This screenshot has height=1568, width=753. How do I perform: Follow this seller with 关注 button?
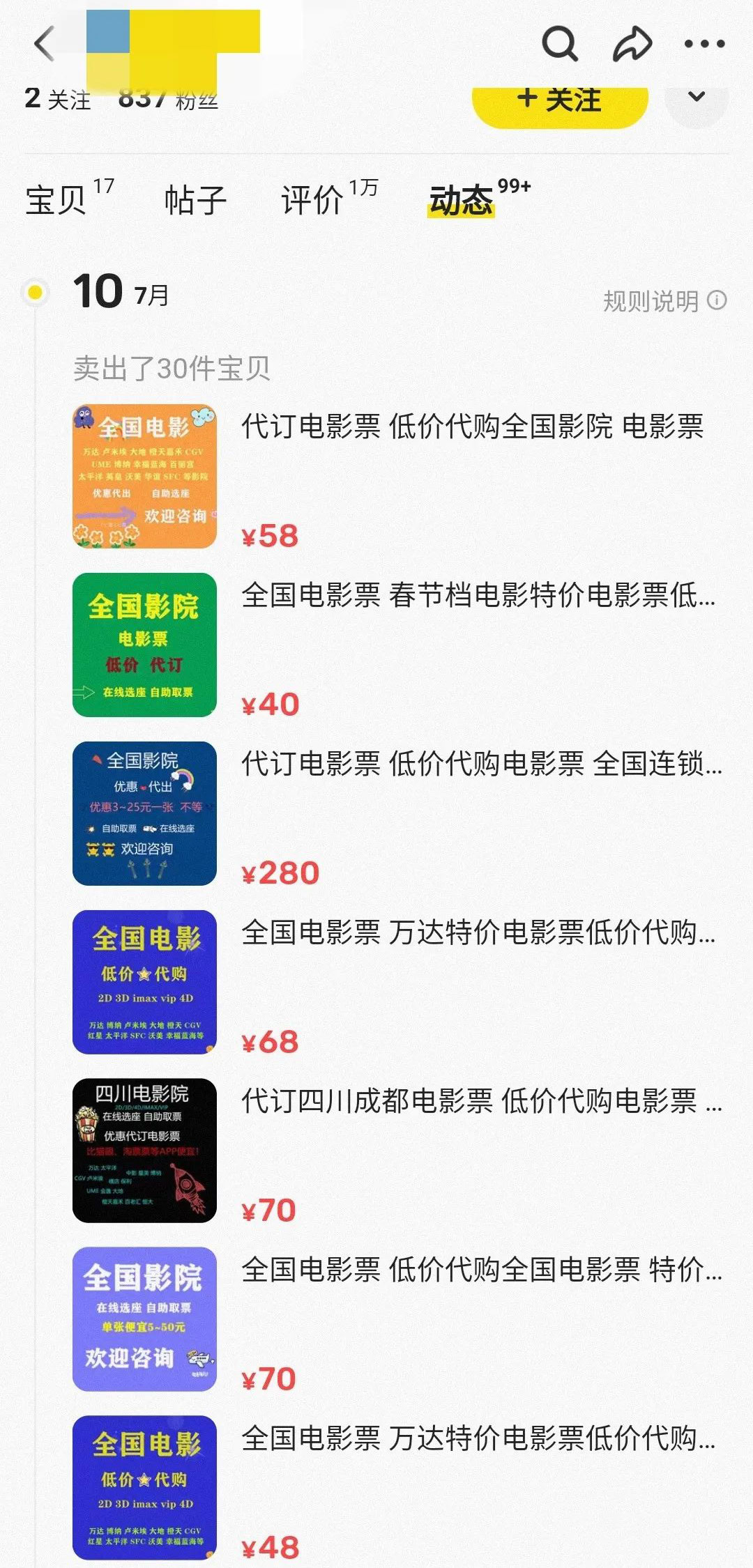pyautogui.click(x=560, y=102)
